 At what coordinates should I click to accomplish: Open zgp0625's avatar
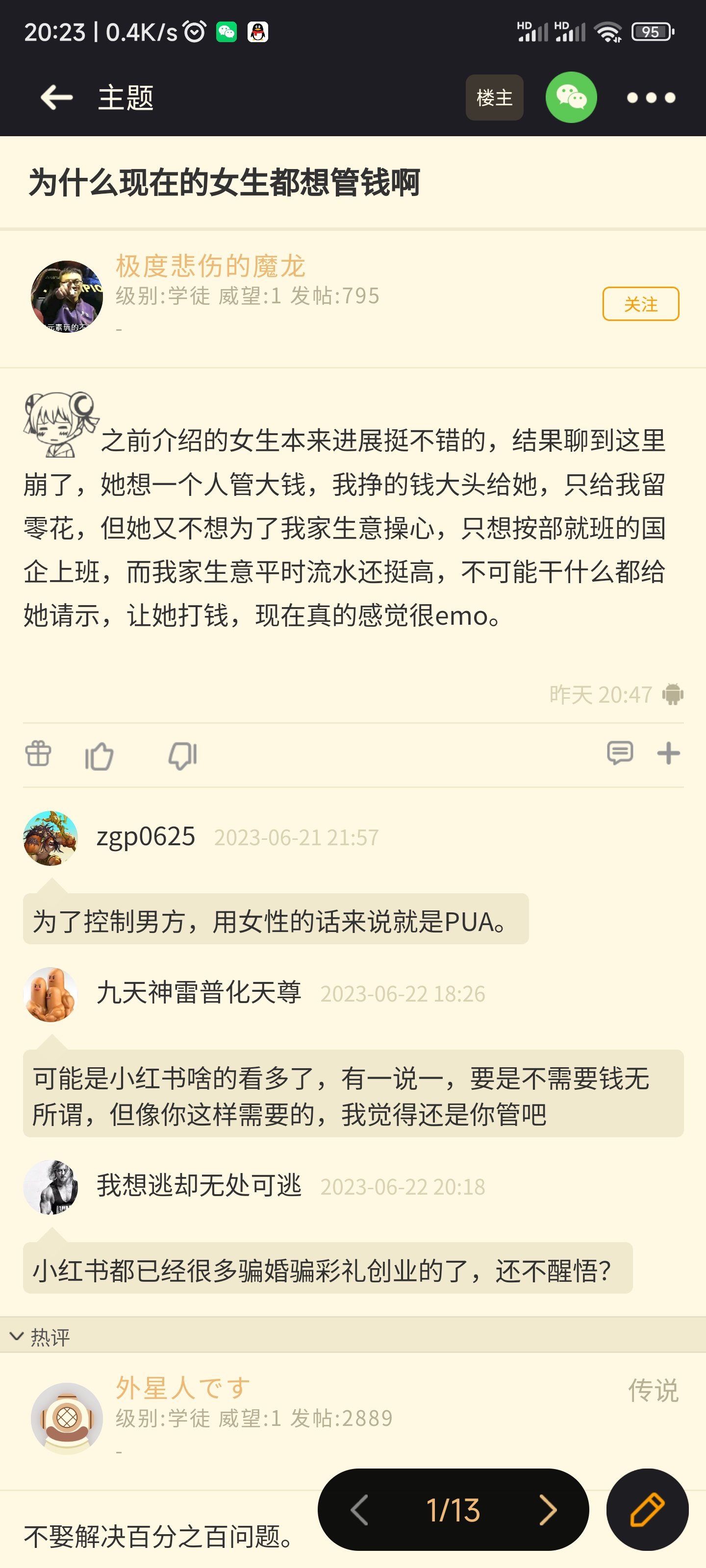(x=50, y=838)
